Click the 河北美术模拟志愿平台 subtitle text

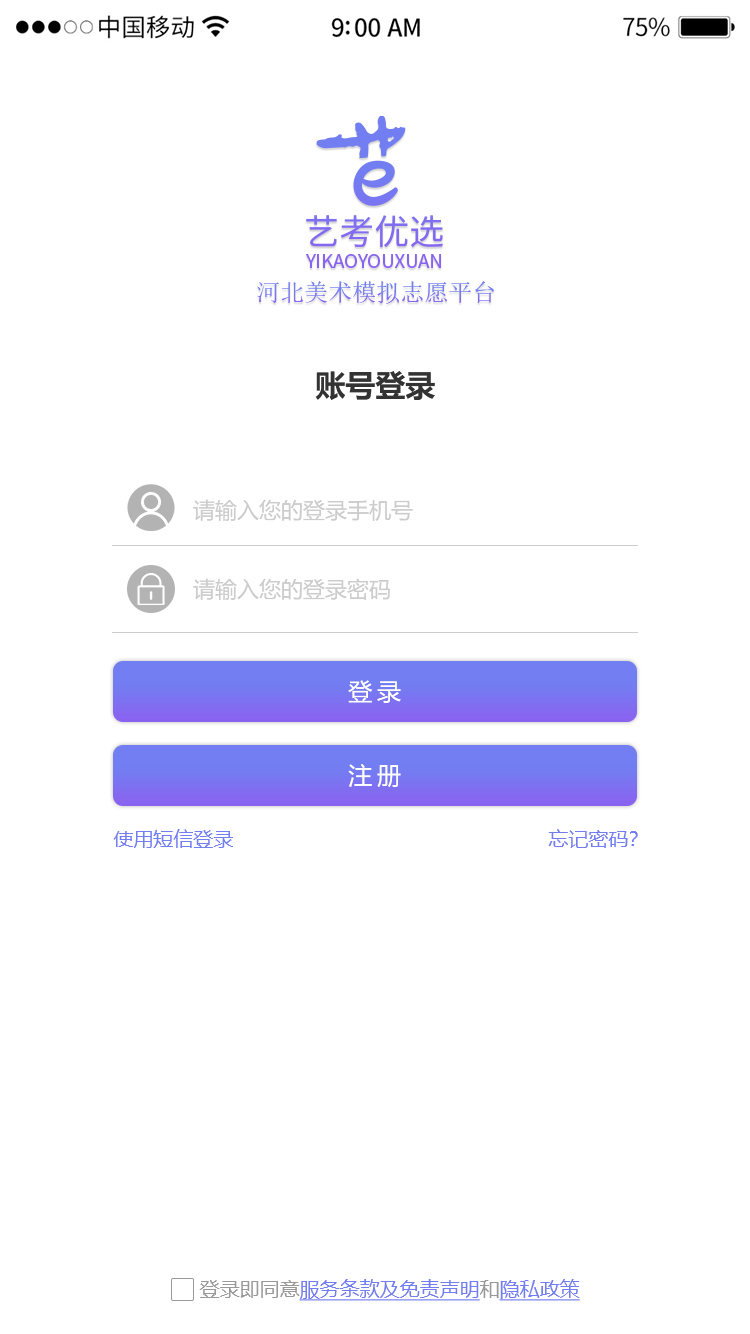[x=375, y=292]
